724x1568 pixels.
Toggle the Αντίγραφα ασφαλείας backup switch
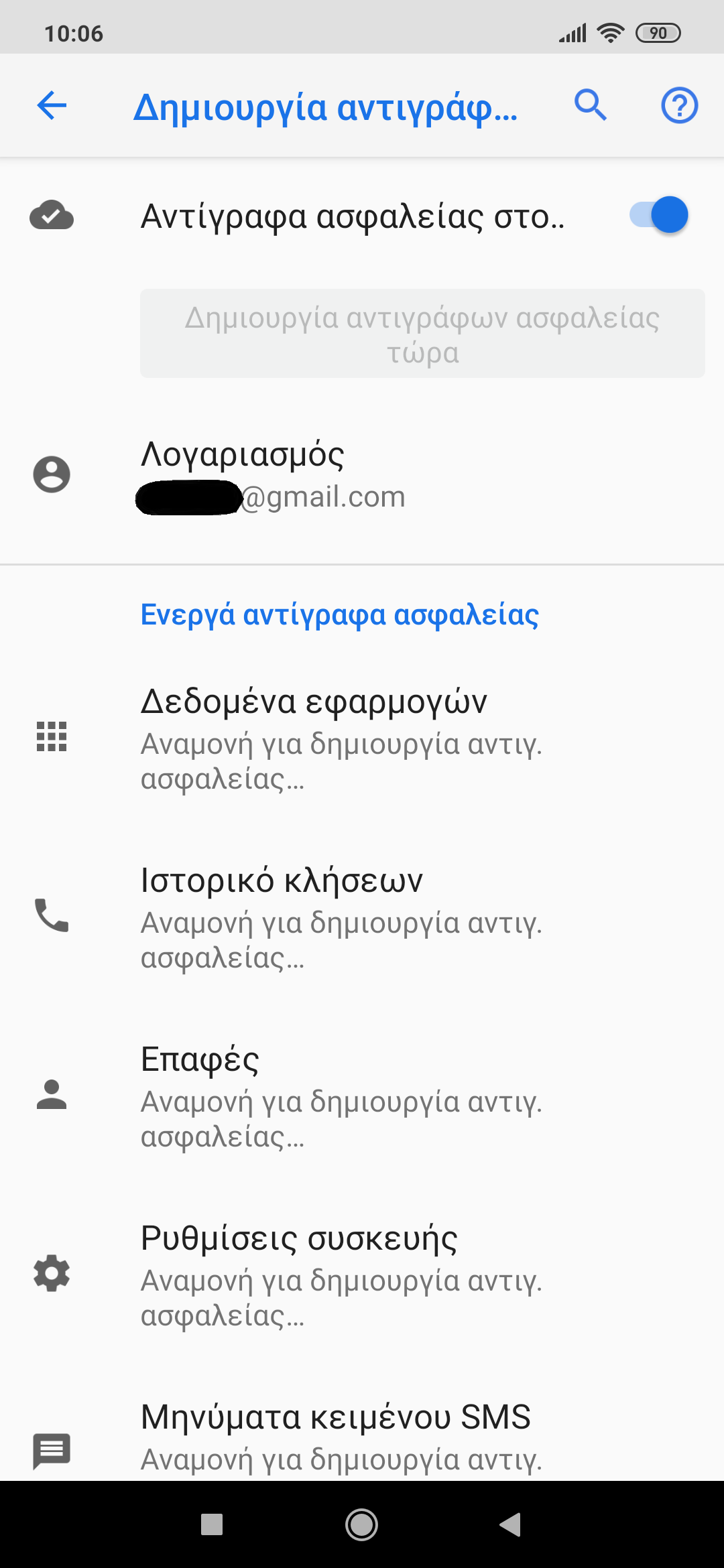point(658,215)
